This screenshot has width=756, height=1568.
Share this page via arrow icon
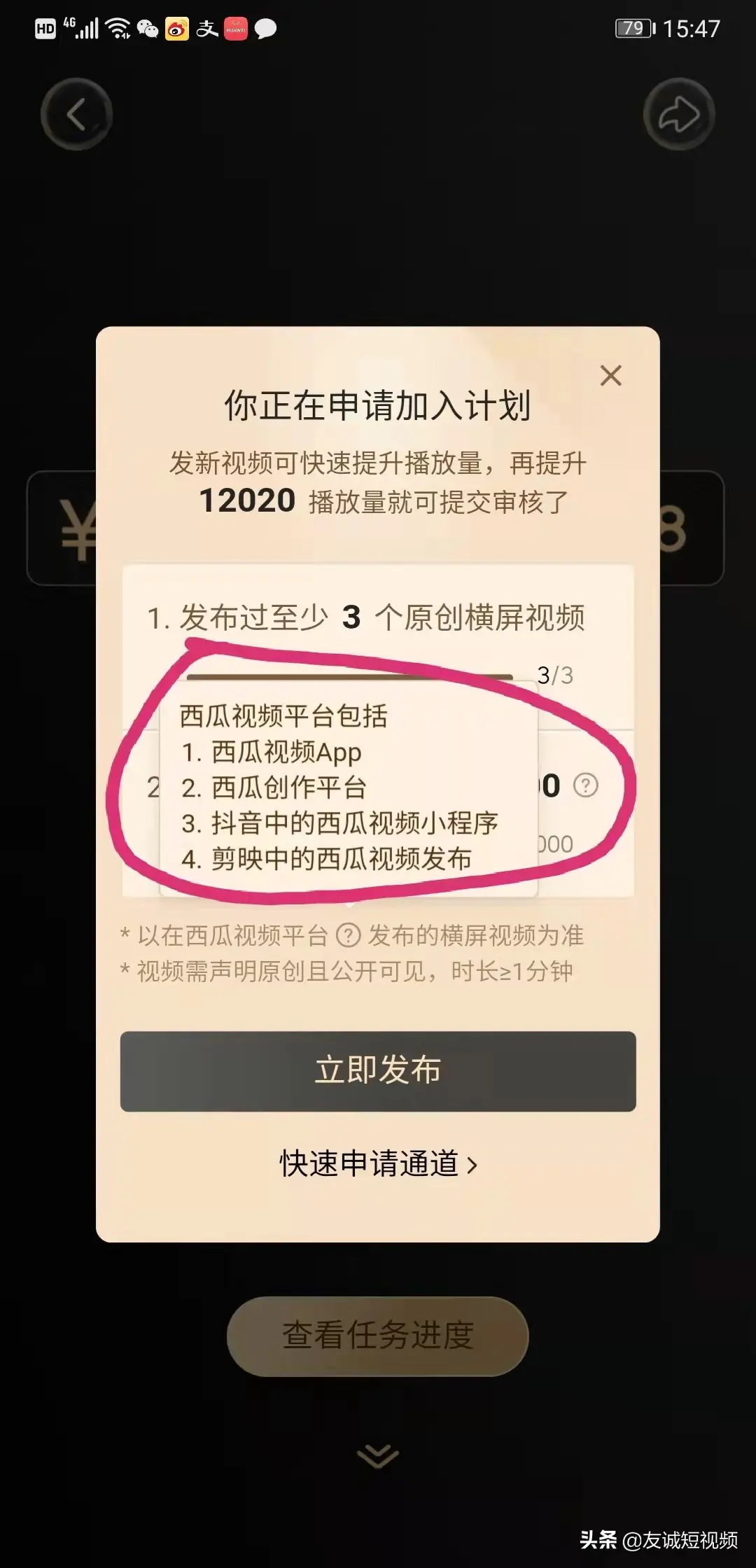click(678, 114)
